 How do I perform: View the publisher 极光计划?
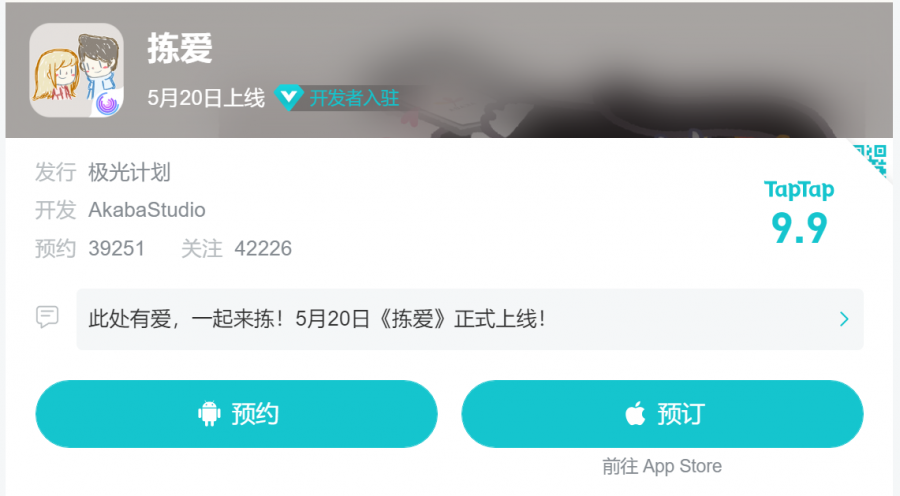[129, 172]
